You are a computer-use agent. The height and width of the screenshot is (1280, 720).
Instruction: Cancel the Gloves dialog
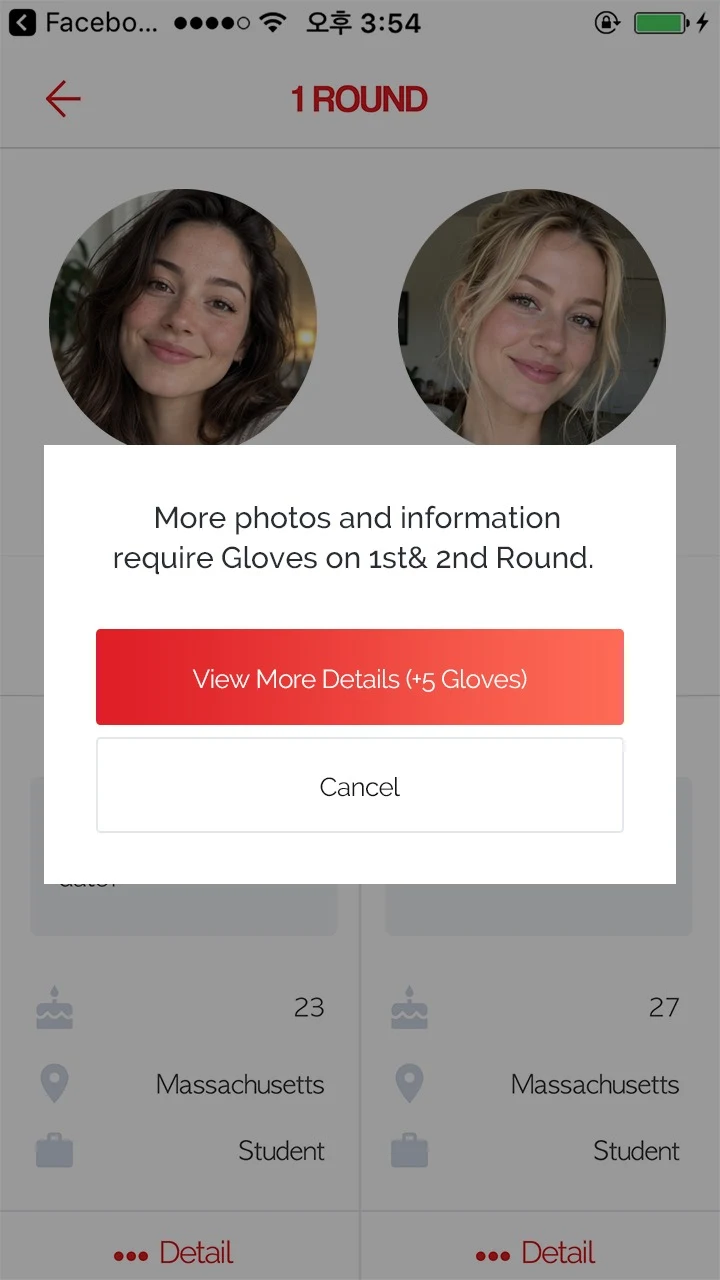click(360, 786)
